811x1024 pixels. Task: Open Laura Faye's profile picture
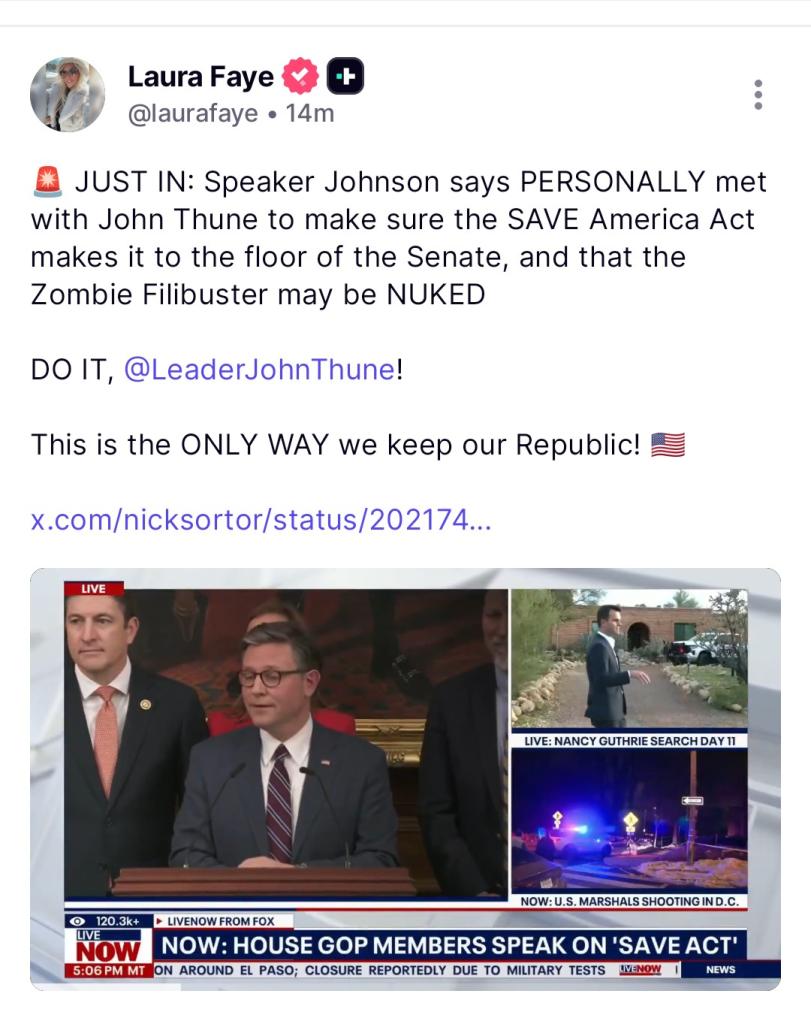(x=67, y=95)
